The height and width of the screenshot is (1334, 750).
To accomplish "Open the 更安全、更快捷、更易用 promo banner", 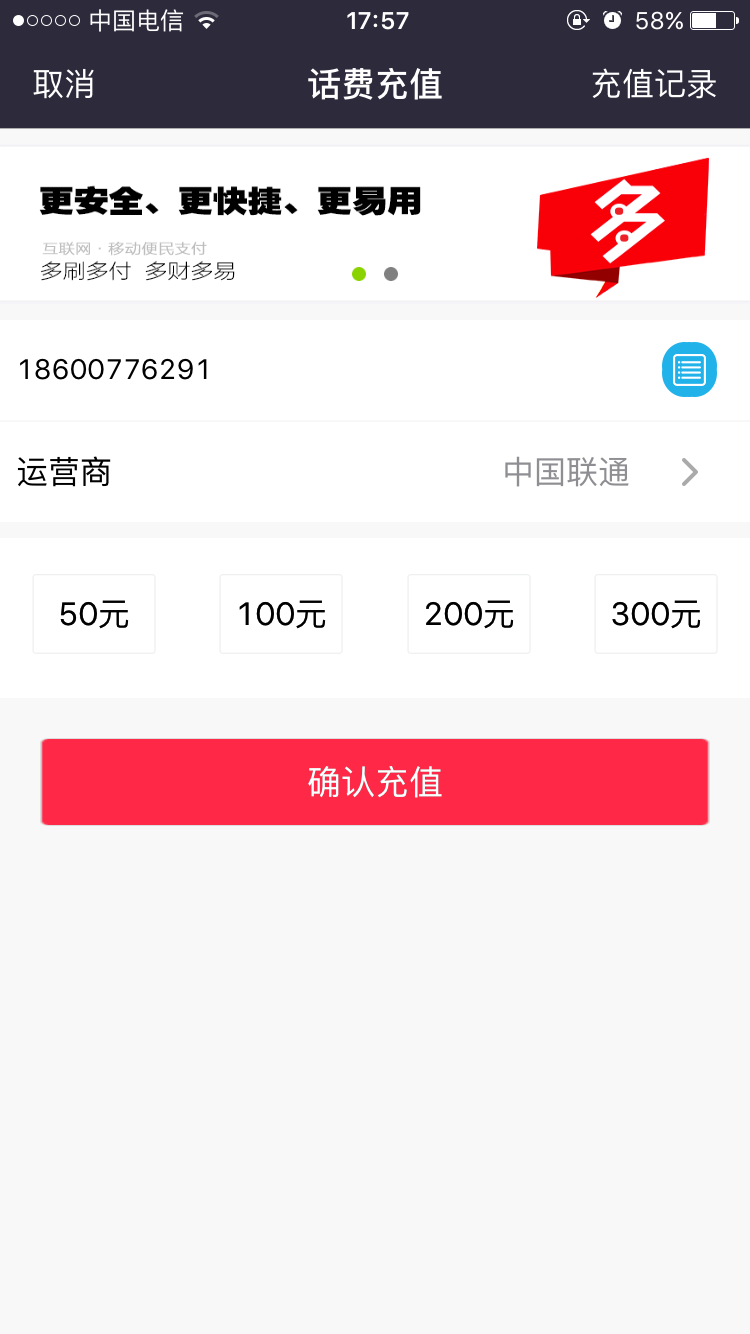I will [375, 224].
